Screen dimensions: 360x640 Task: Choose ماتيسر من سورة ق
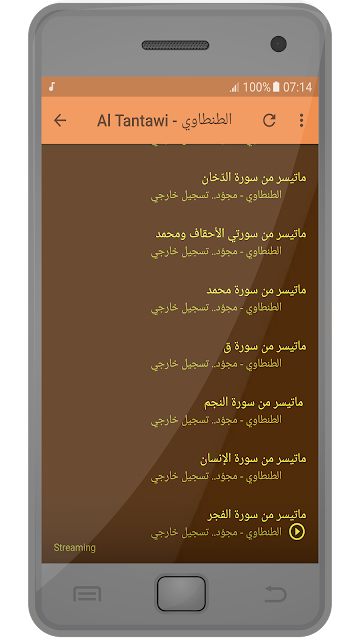180,354
